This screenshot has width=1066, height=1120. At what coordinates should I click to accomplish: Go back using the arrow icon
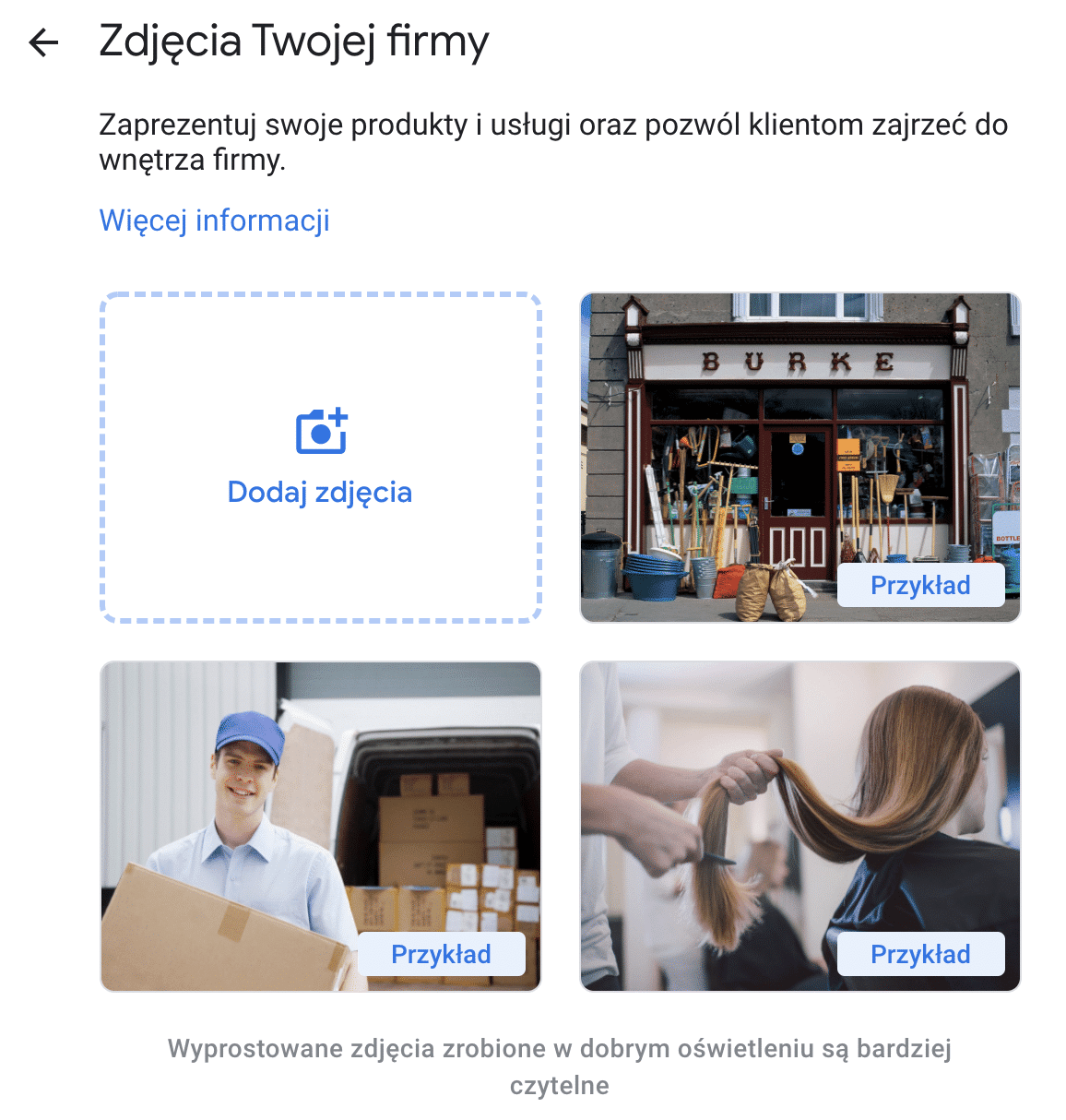coord(43,42)
